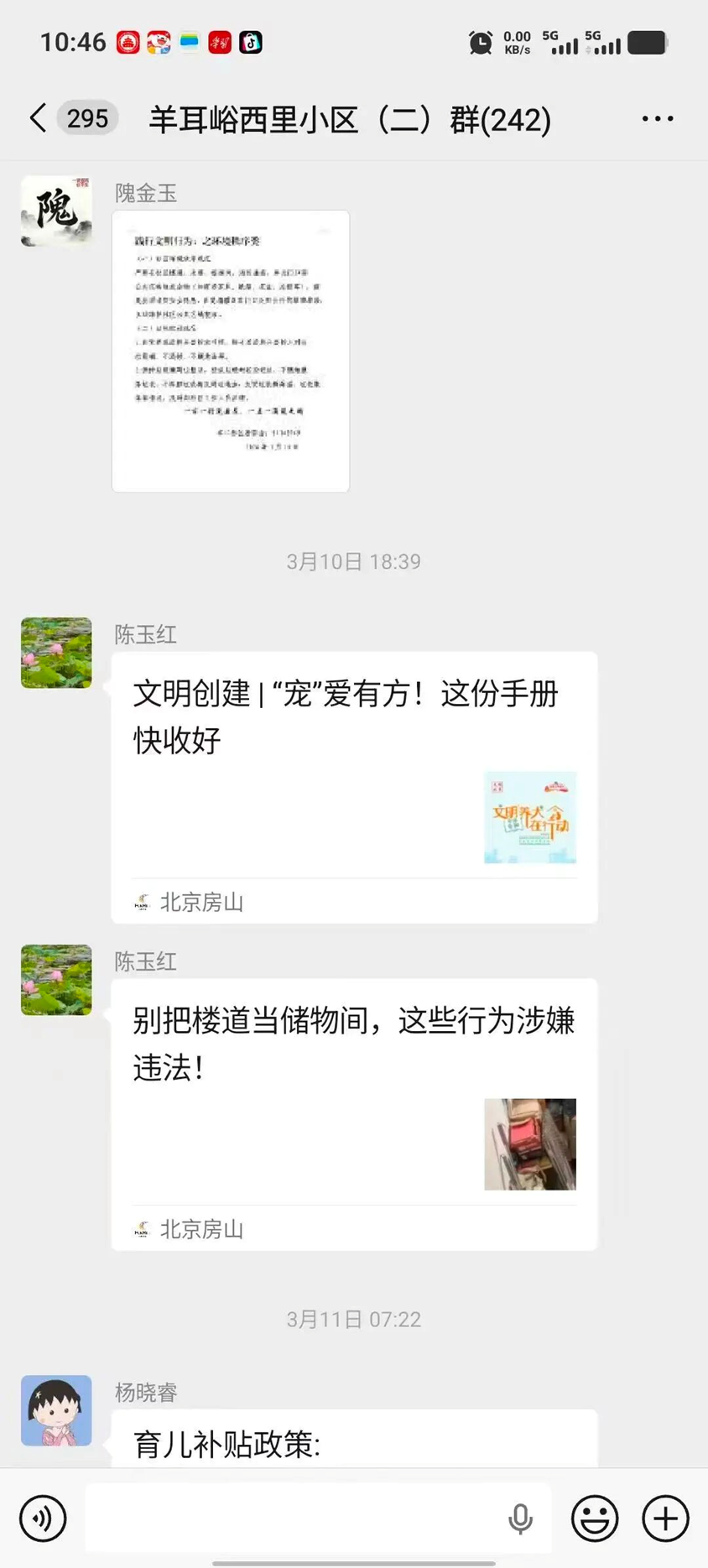View 杨晓睿's profile avatar

point(56,1409)
